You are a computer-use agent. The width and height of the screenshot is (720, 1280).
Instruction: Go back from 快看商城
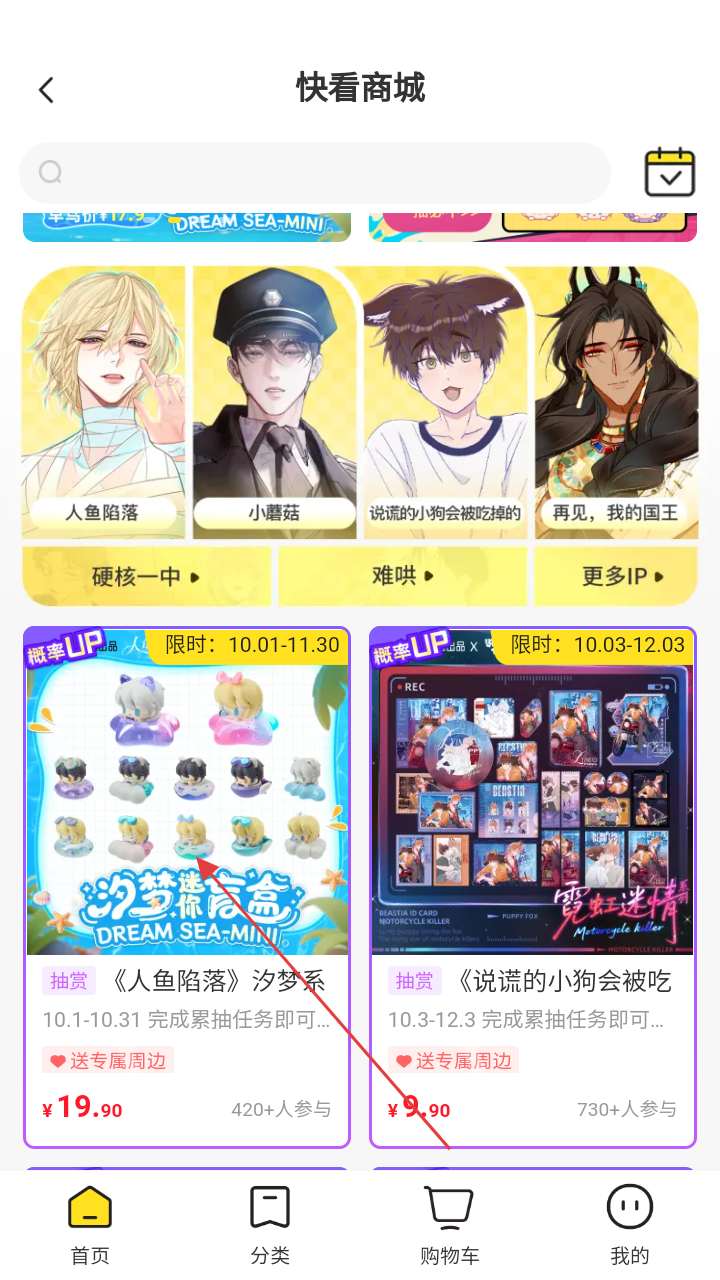(x=46, y=90)
